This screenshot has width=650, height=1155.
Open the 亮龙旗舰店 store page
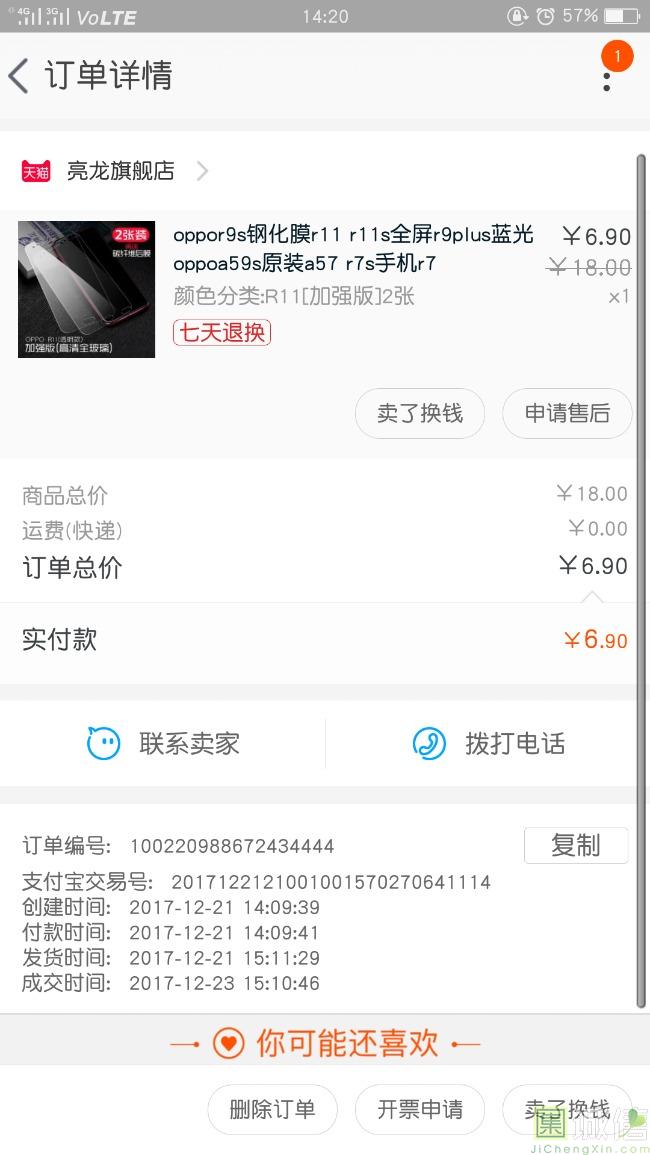coord(120,171)
